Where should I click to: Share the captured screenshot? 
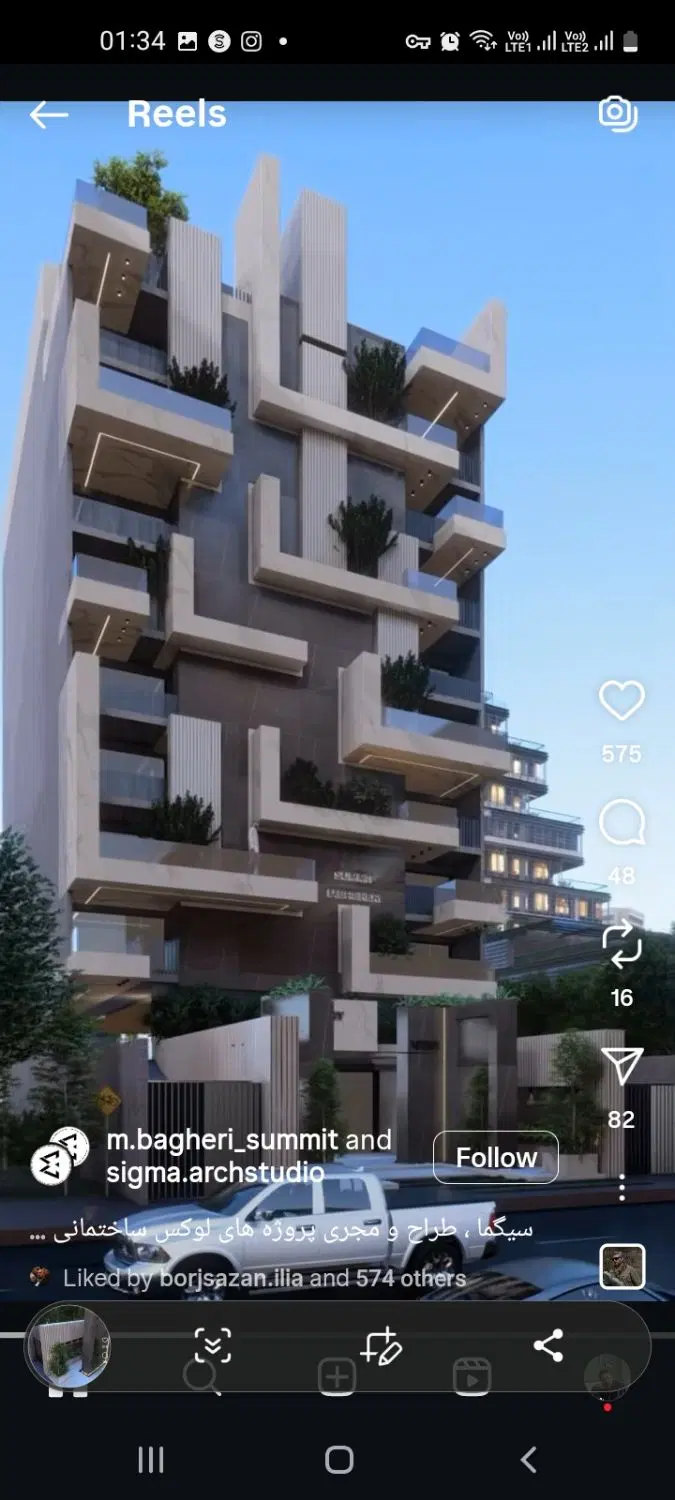[x=548, y=1346]
